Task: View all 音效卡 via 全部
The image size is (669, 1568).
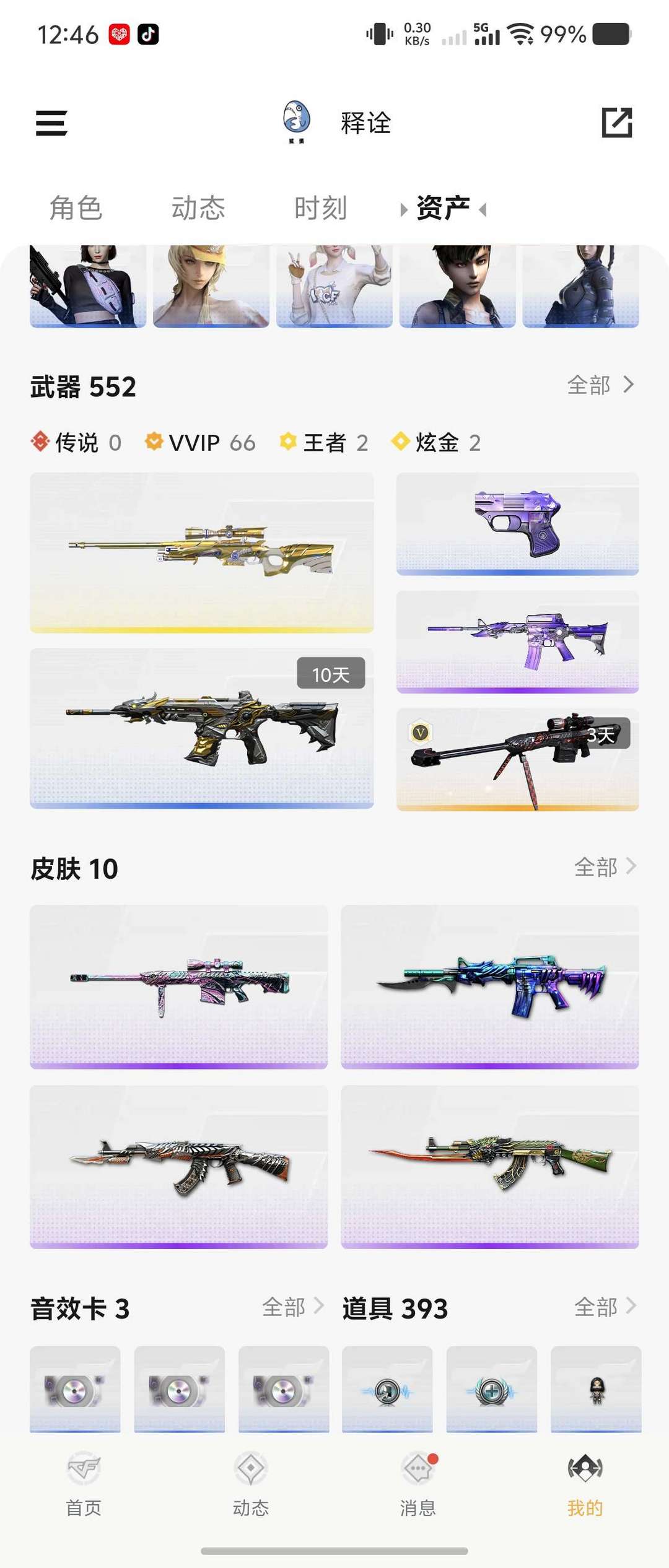Action: tap(292, 1307)
